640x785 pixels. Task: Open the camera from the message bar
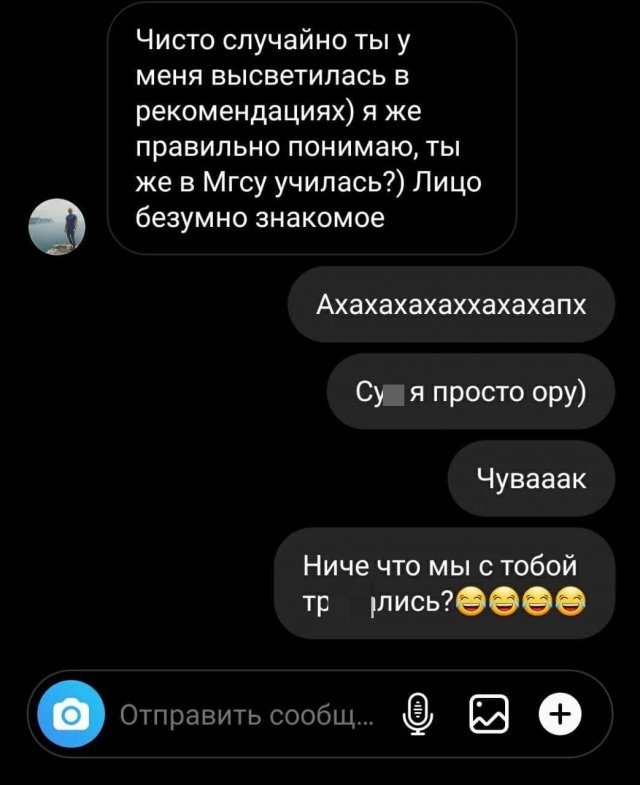tap(70, 714)
